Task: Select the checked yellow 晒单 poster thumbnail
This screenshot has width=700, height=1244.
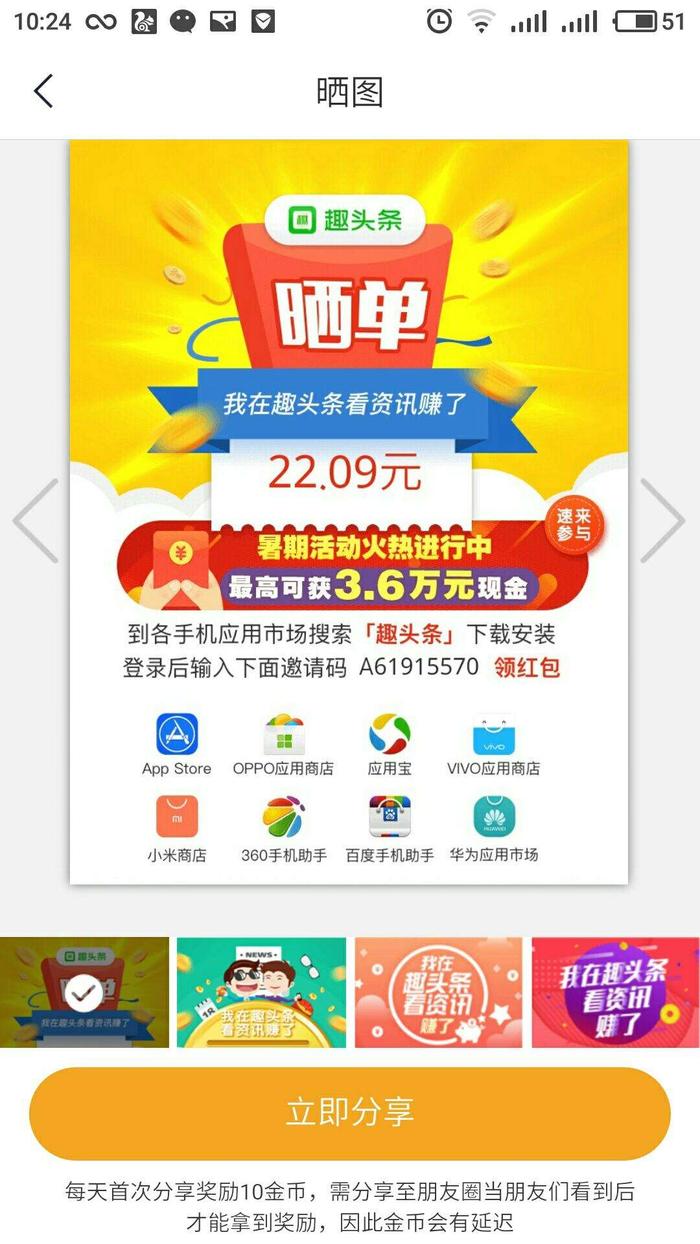Action: tap(84, 992)
